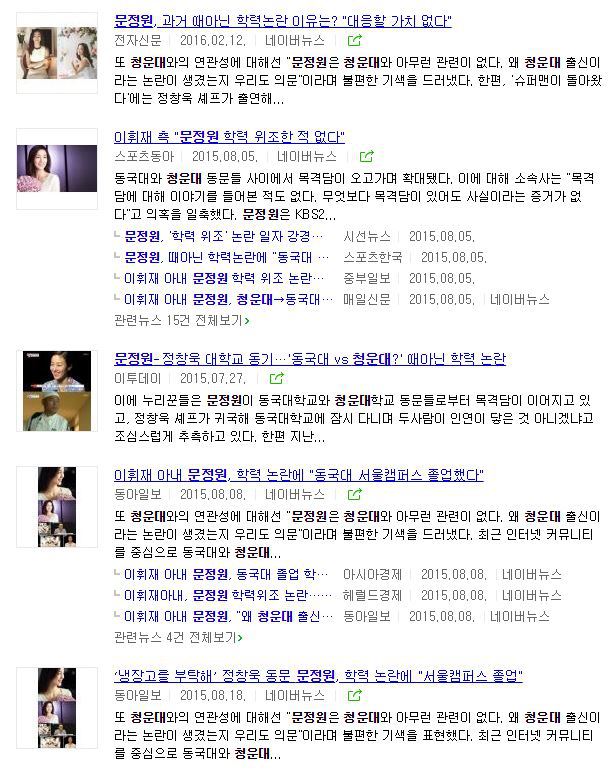The width and height of the screenshot is (611, 778).
Task: Open headline "동국대 서울캠퍼스 졸업했다" article
Action: pos(299,475)
